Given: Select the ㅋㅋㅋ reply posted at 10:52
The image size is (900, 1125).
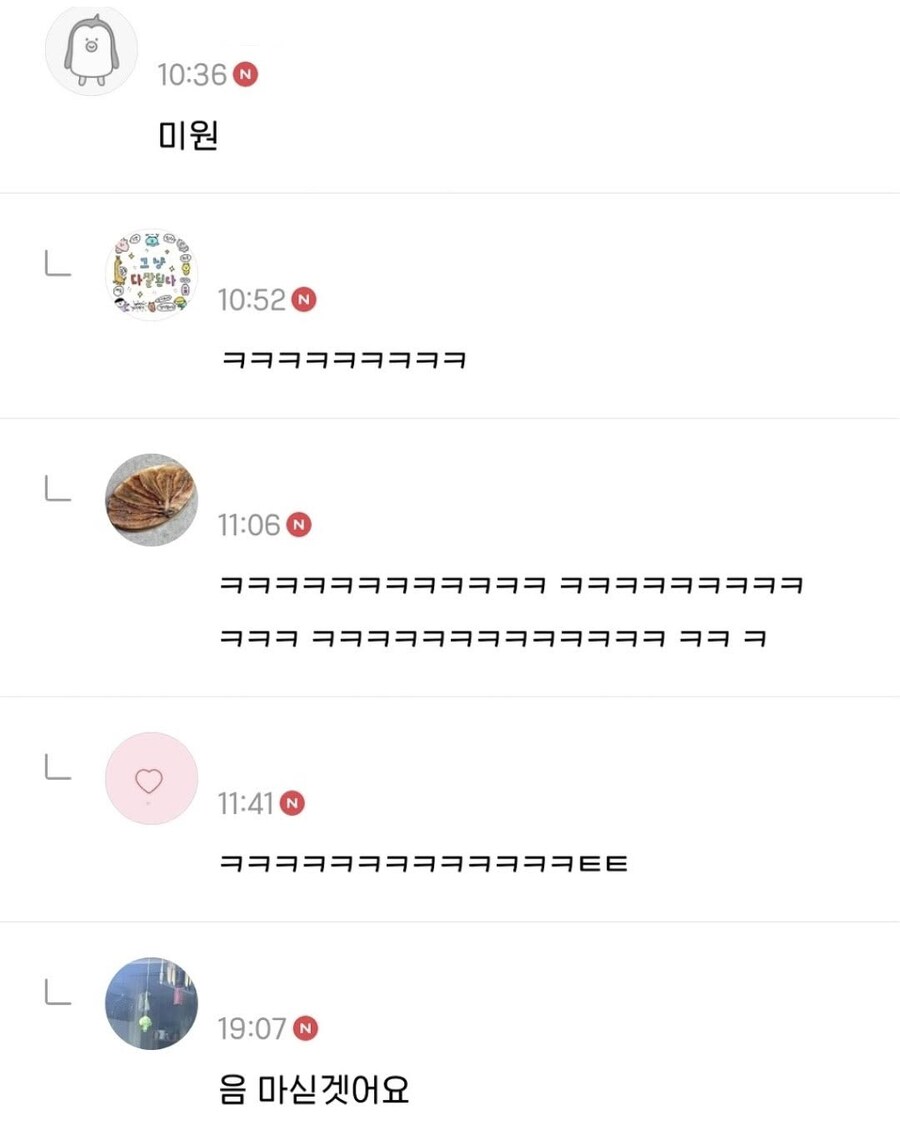Looking at the screenshot, I should pyautogui.click(x=345, y=358).
